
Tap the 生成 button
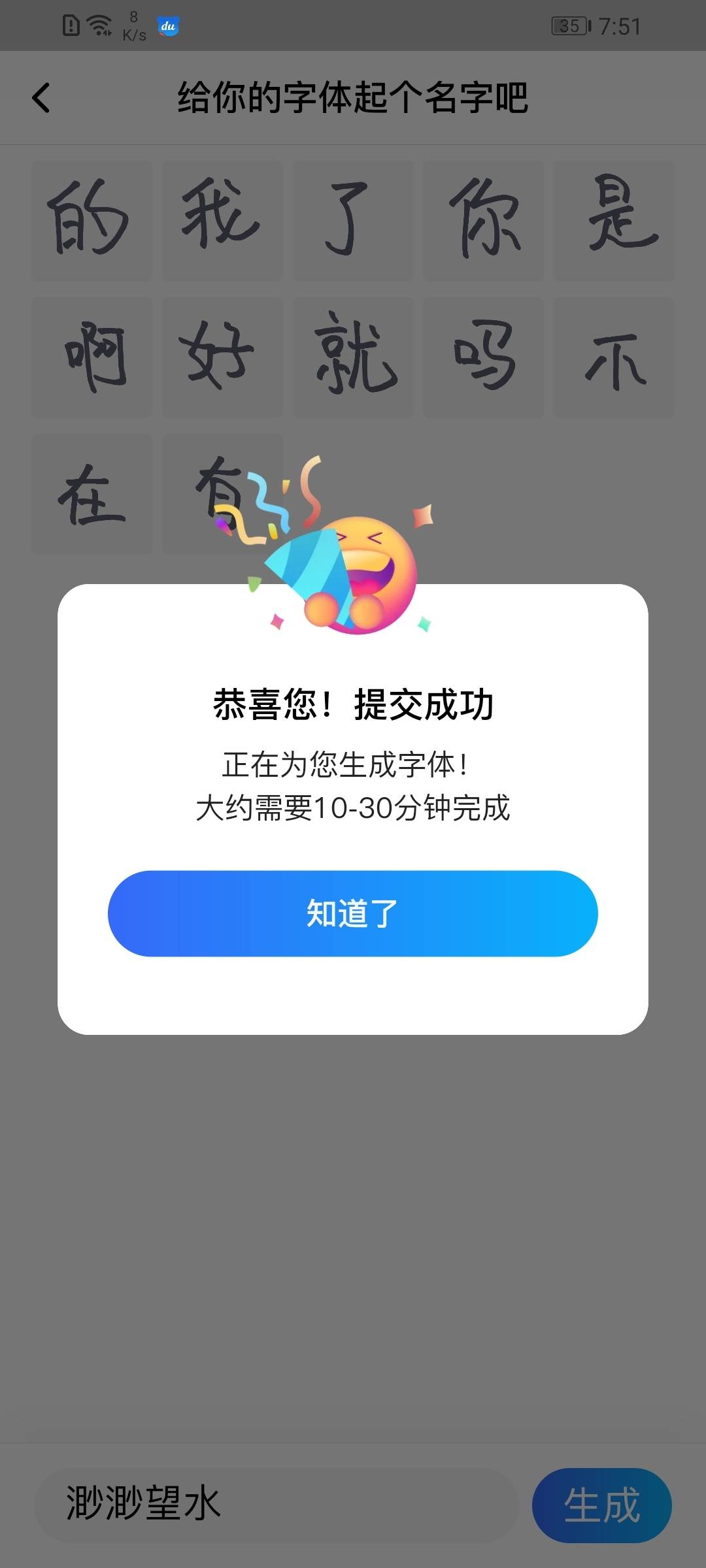pos(601,1505)
